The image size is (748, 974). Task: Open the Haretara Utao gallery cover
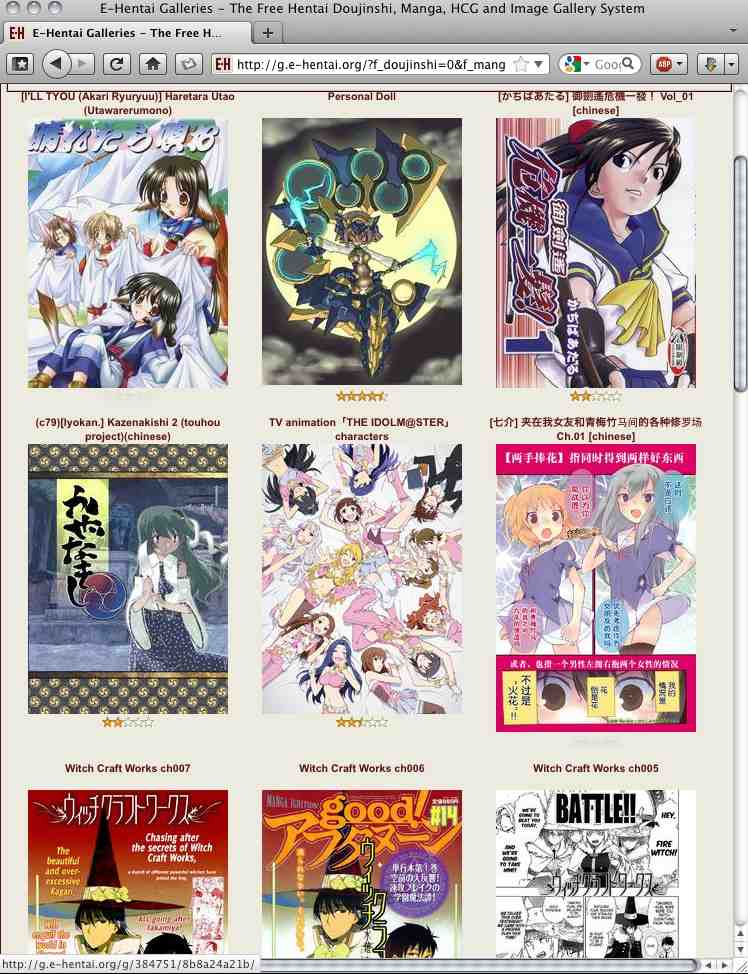[128, 252]
